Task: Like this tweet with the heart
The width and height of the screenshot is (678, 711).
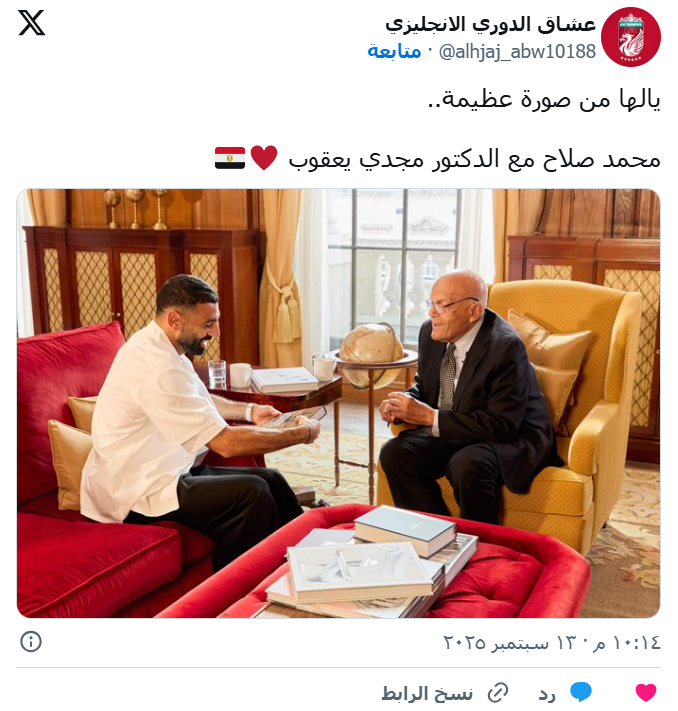Action: click(x=646, y=692)
